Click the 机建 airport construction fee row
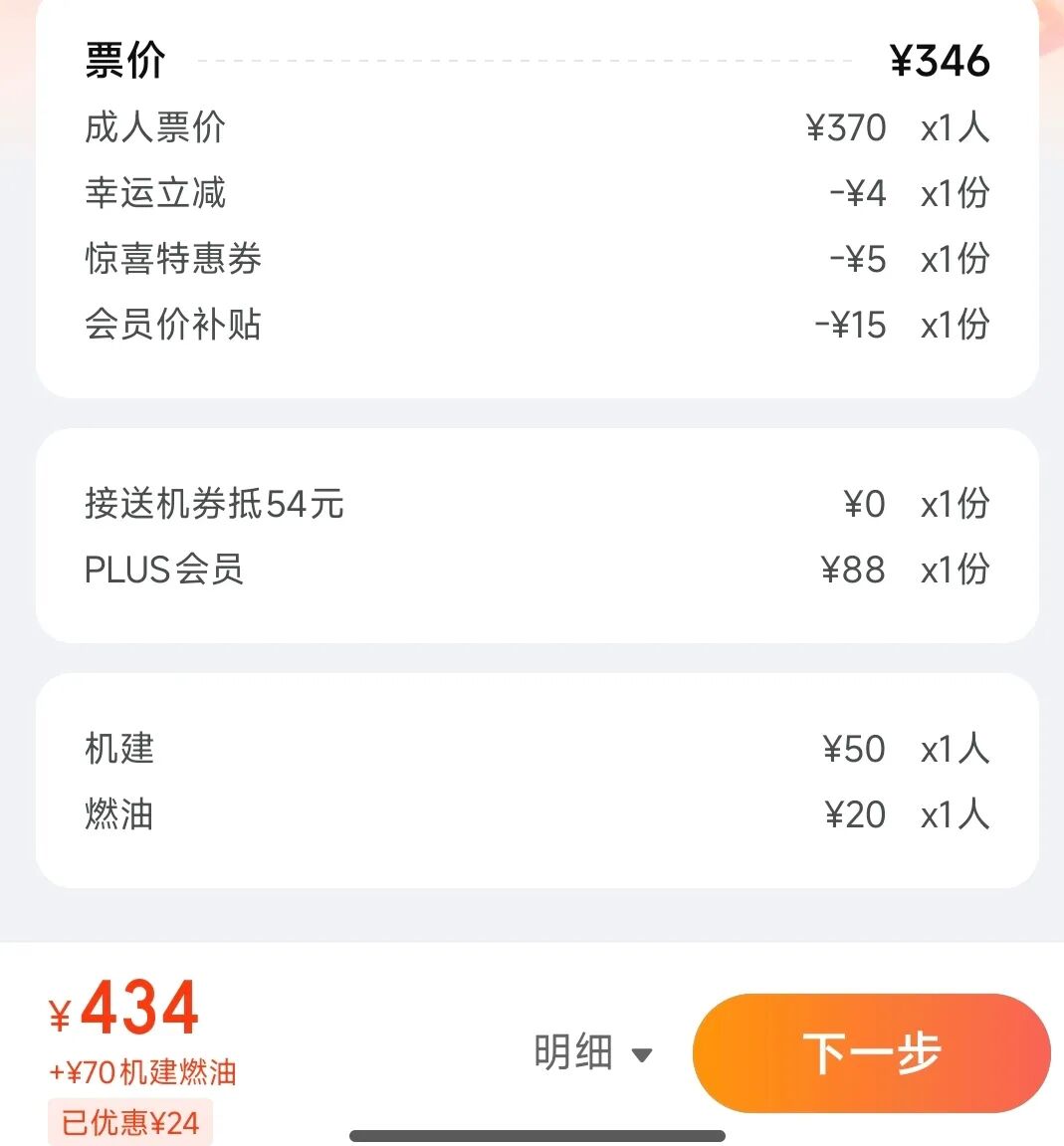This screenshot has height=1146, width=1064. [119, 749]
